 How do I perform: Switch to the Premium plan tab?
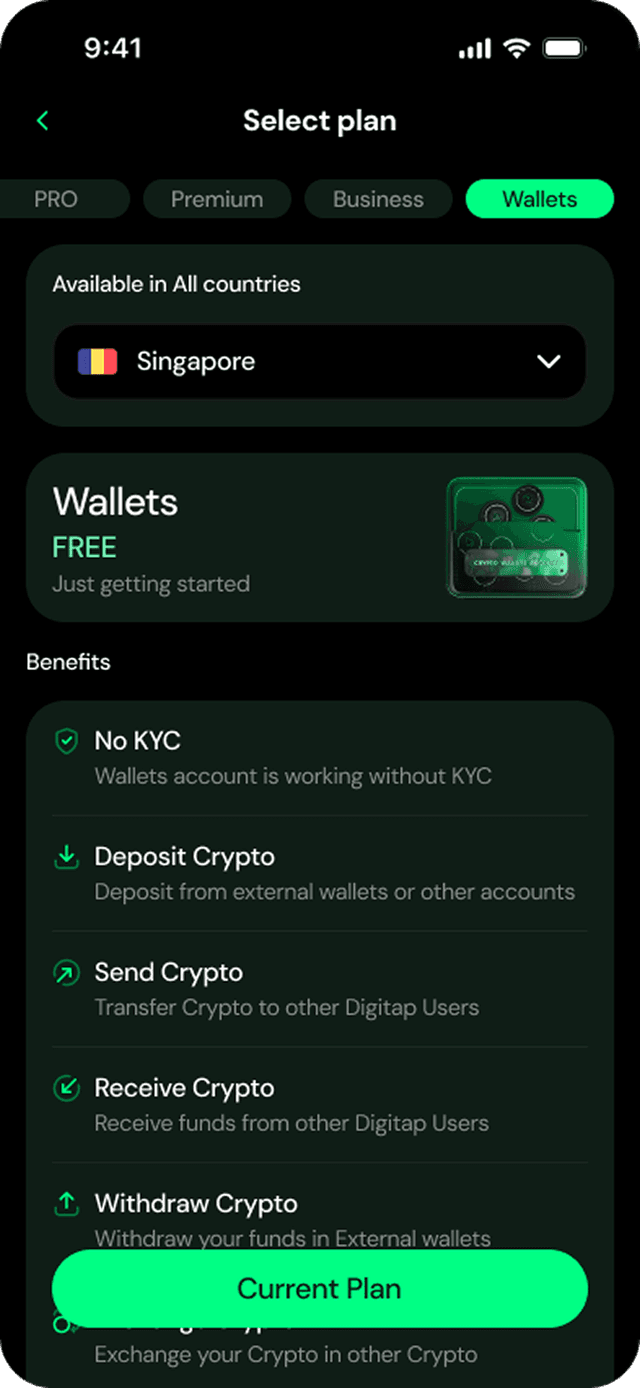click(217, 199)
